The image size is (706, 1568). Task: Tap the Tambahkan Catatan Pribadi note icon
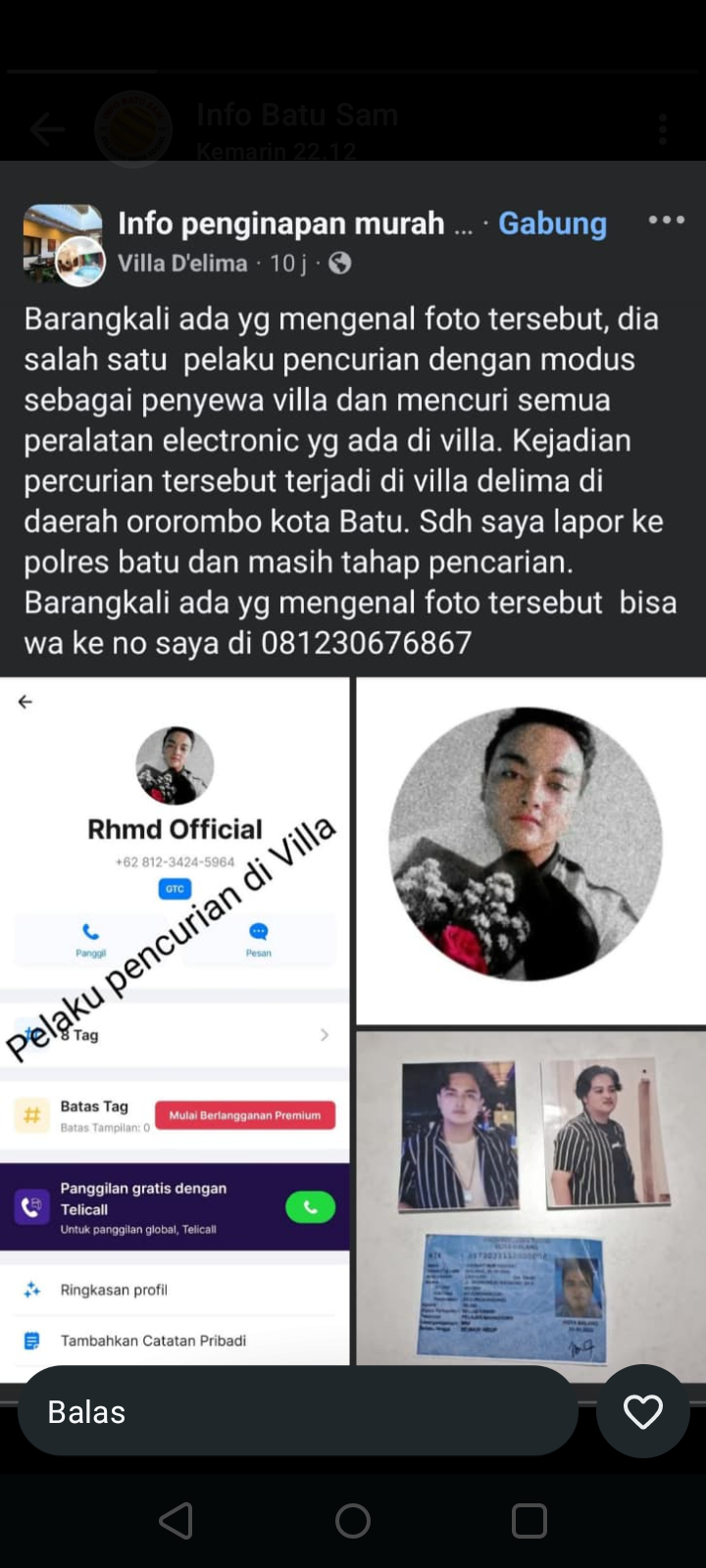[33, 1340]
